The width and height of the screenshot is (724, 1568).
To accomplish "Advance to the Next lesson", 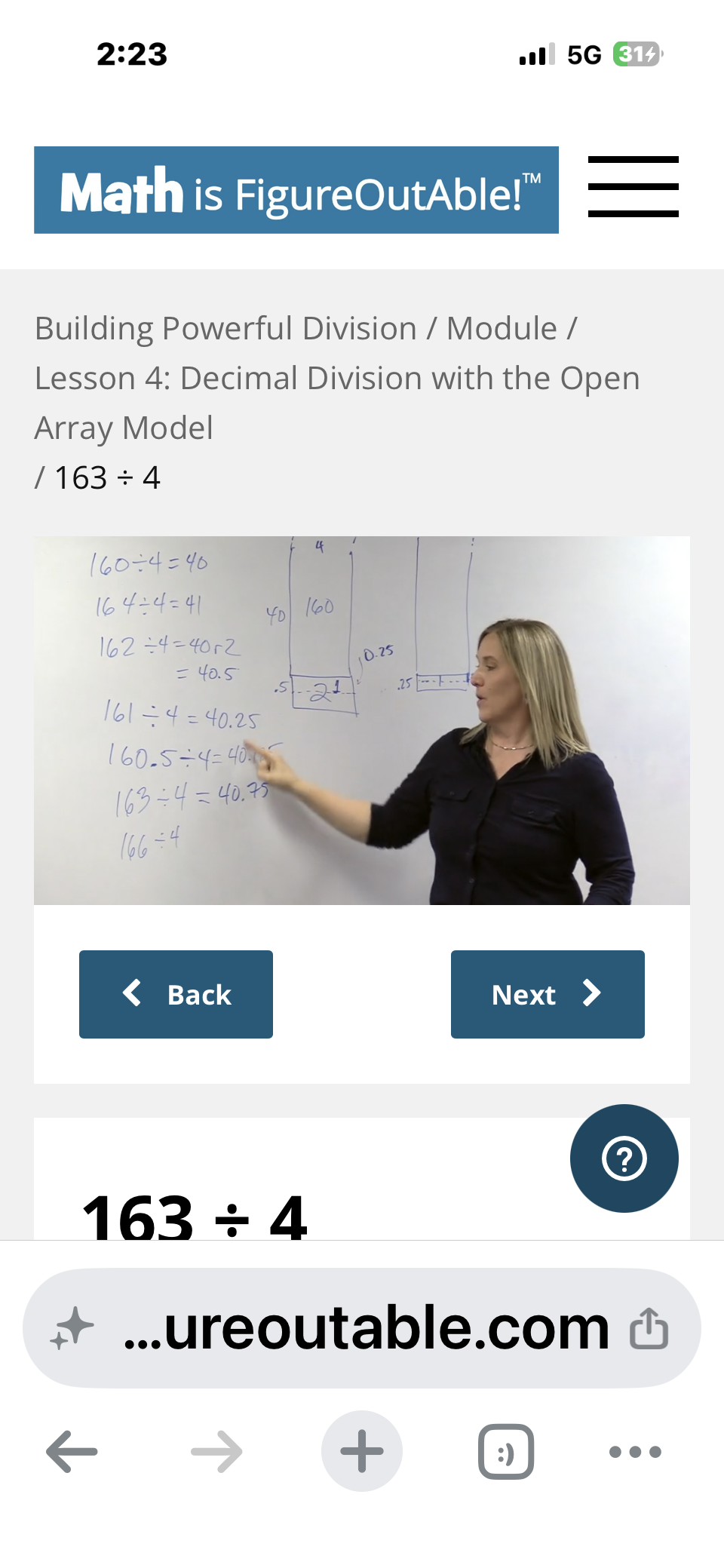I will [548, 994].
